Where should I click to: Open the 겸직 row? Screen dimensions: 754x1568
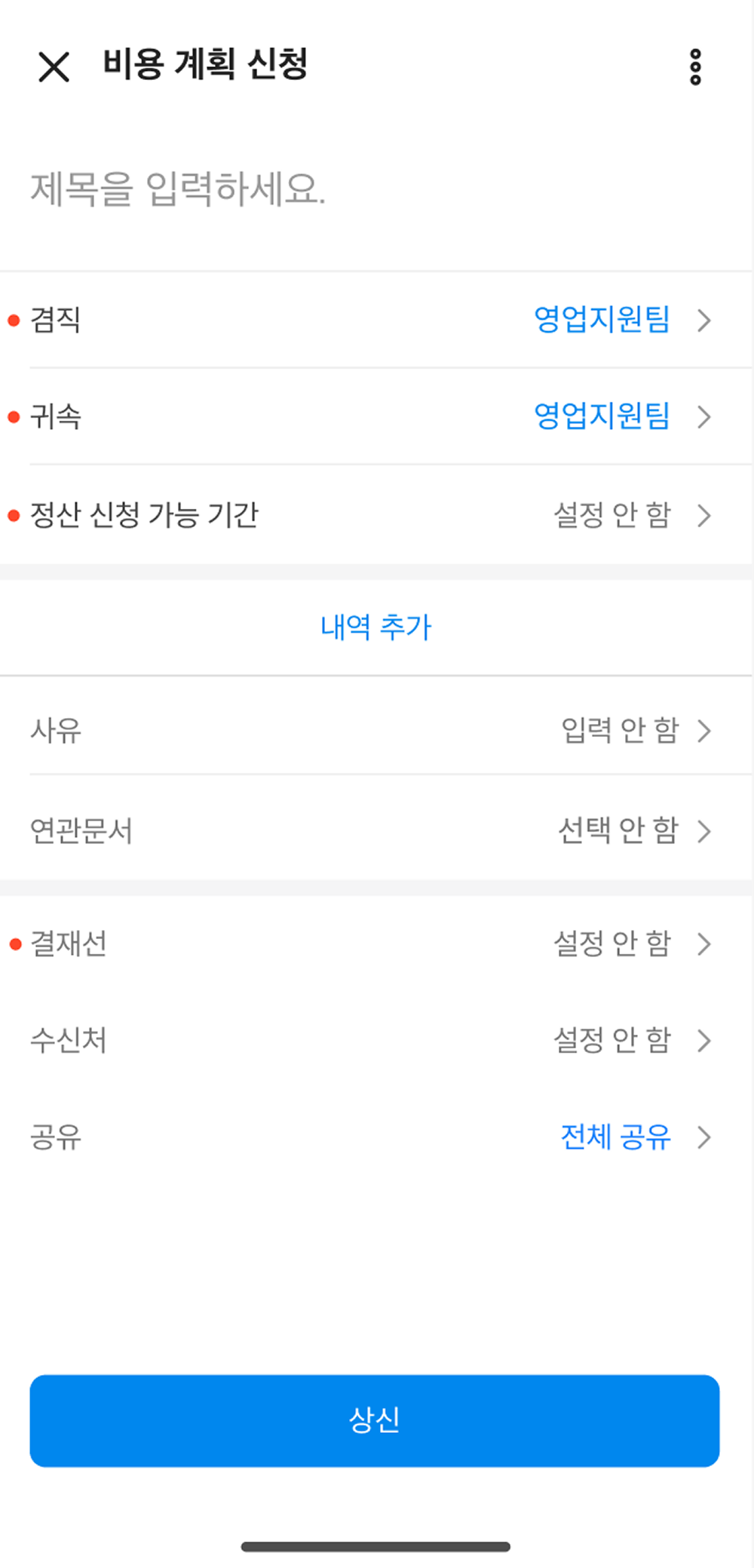[377, 320]
